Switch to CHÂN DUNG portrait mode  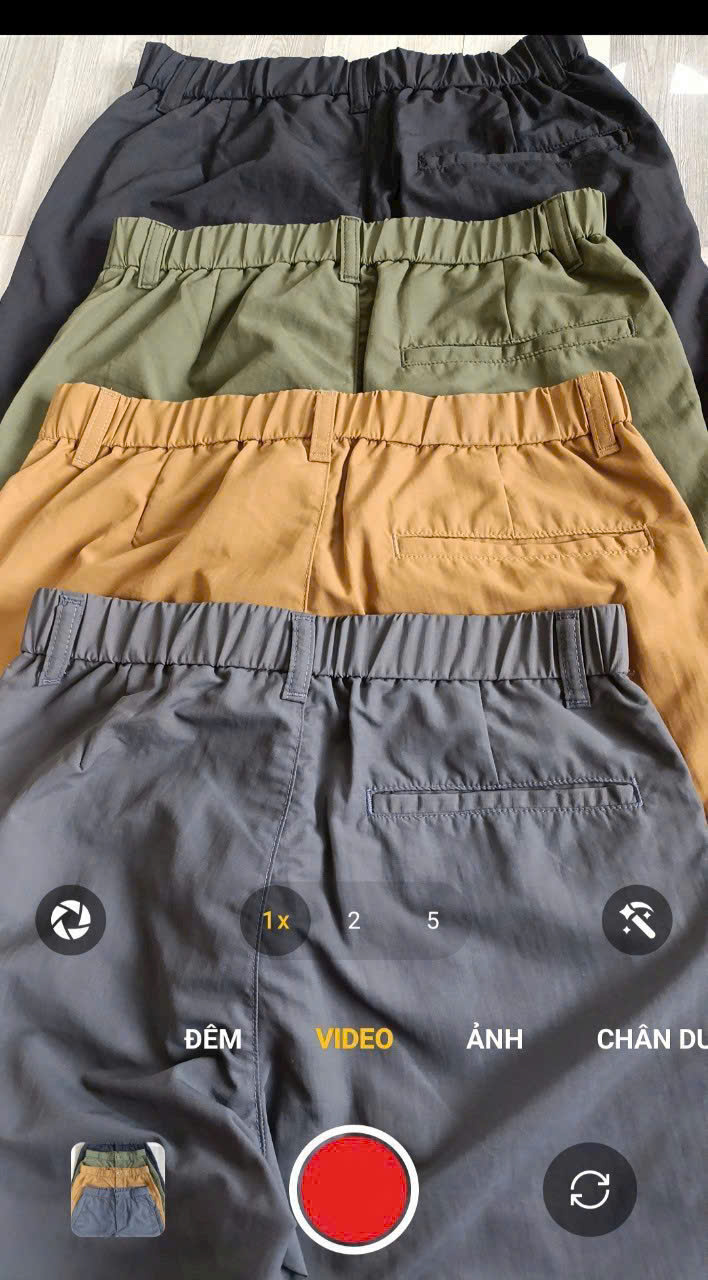click(651, 1039)
